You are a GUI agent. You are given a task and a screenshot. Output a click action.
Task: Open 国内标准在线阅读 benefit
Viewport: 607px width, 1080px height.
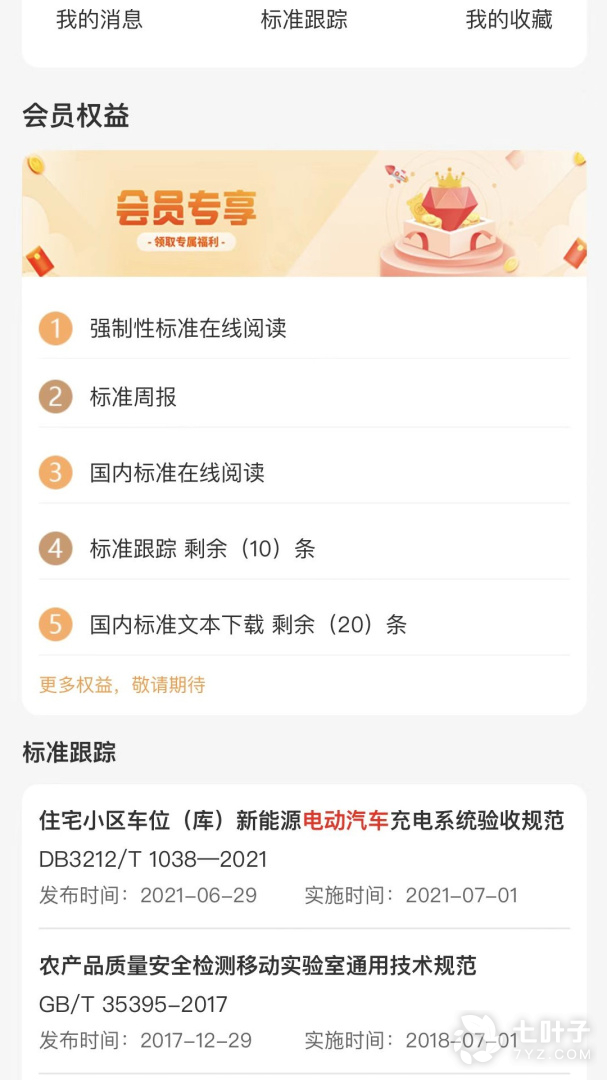(x=177, y=472)
